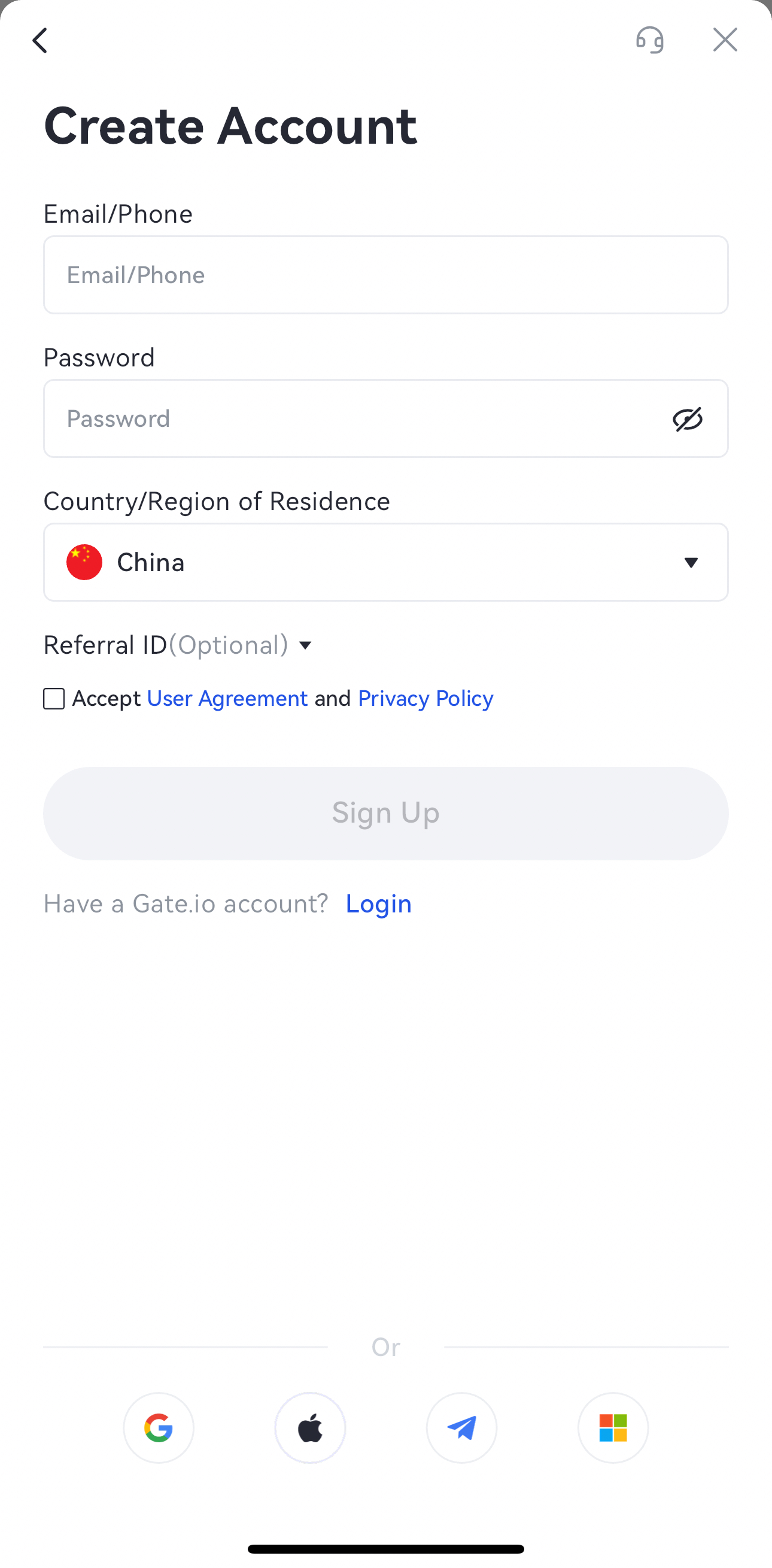Close the Create Account screen
Image resolution: width=772 pixels, height=1568 pixels.
point(725,40)
